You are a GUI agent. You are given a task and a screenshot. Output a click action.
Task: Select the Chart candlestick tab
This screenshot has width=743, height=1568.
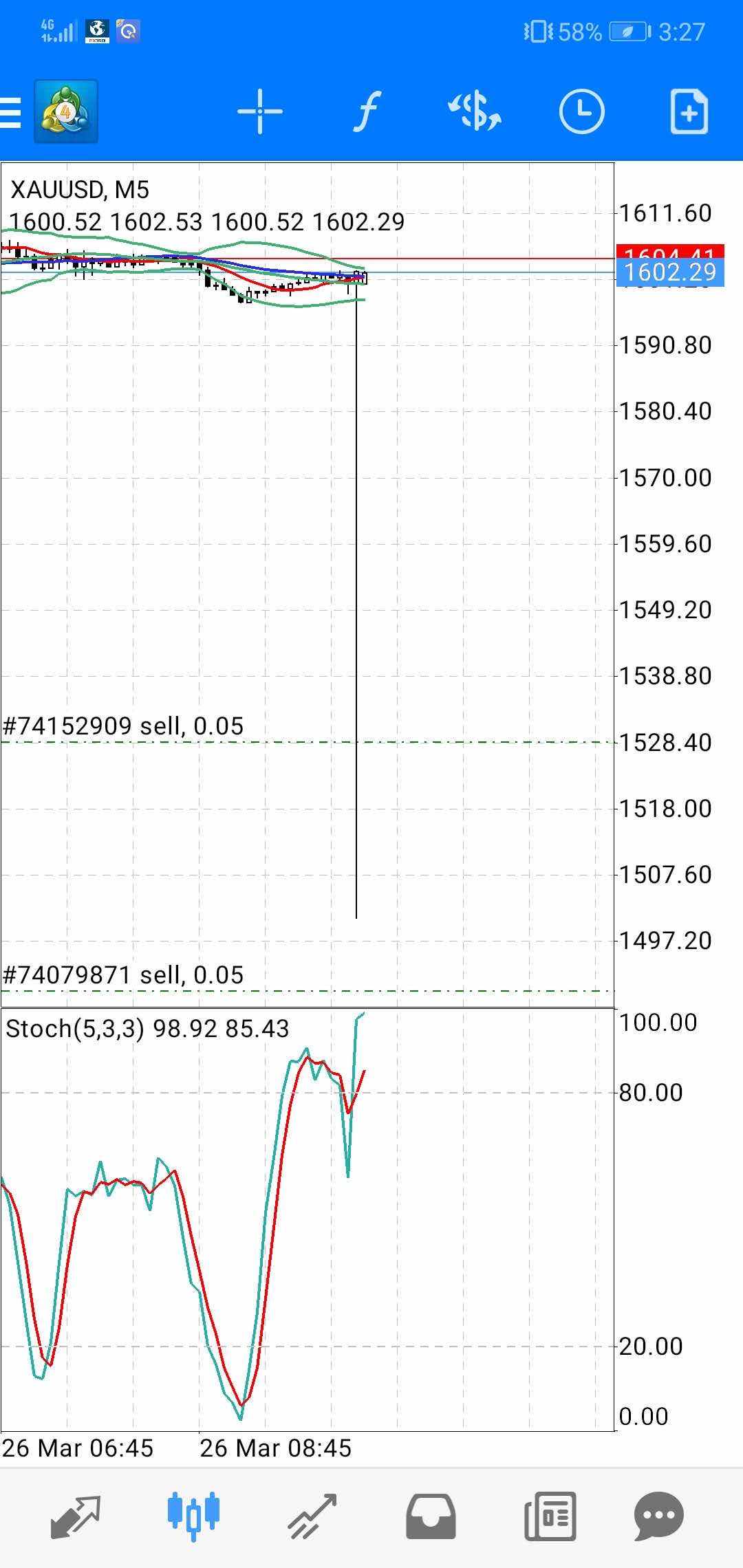(193, 1516)
